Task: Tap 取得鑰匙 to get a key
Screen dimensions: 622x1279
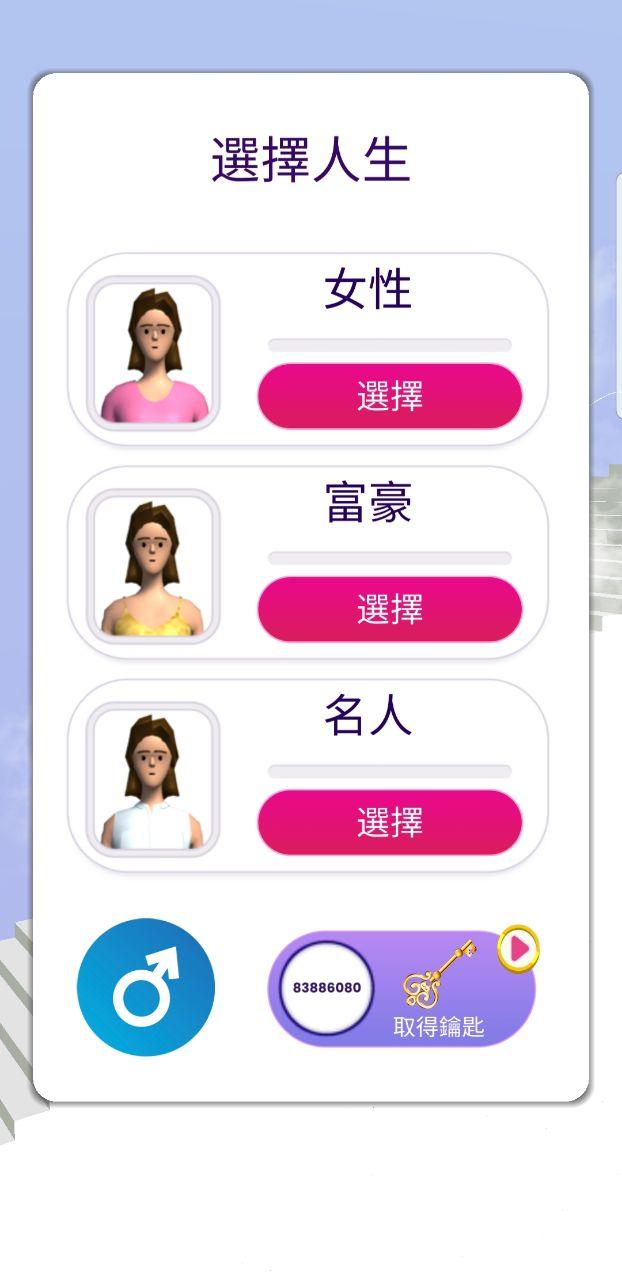Action: coord(438,990)
